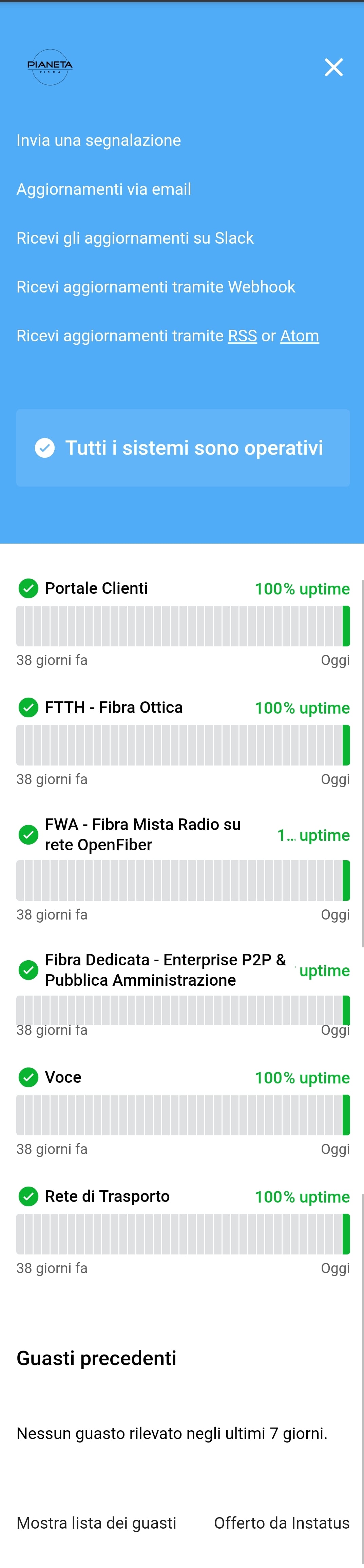Tap Mostra lista dei guasti
Image resolution: width=364 pixels, height=1568 pixels.
[x=96, y=1522]
